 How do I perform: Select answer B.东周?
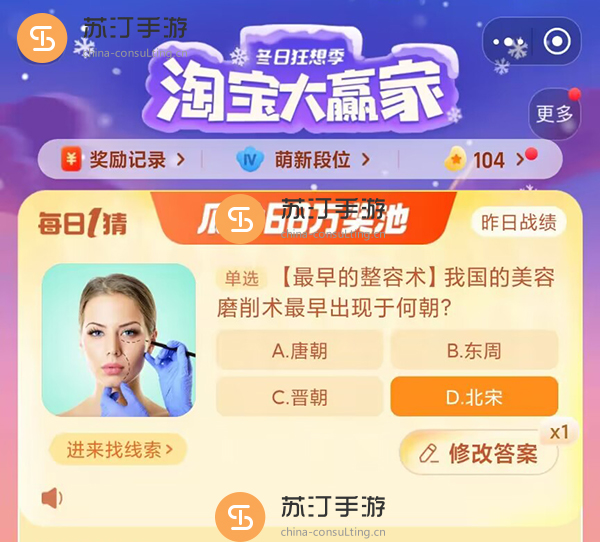tap(474, 351)
